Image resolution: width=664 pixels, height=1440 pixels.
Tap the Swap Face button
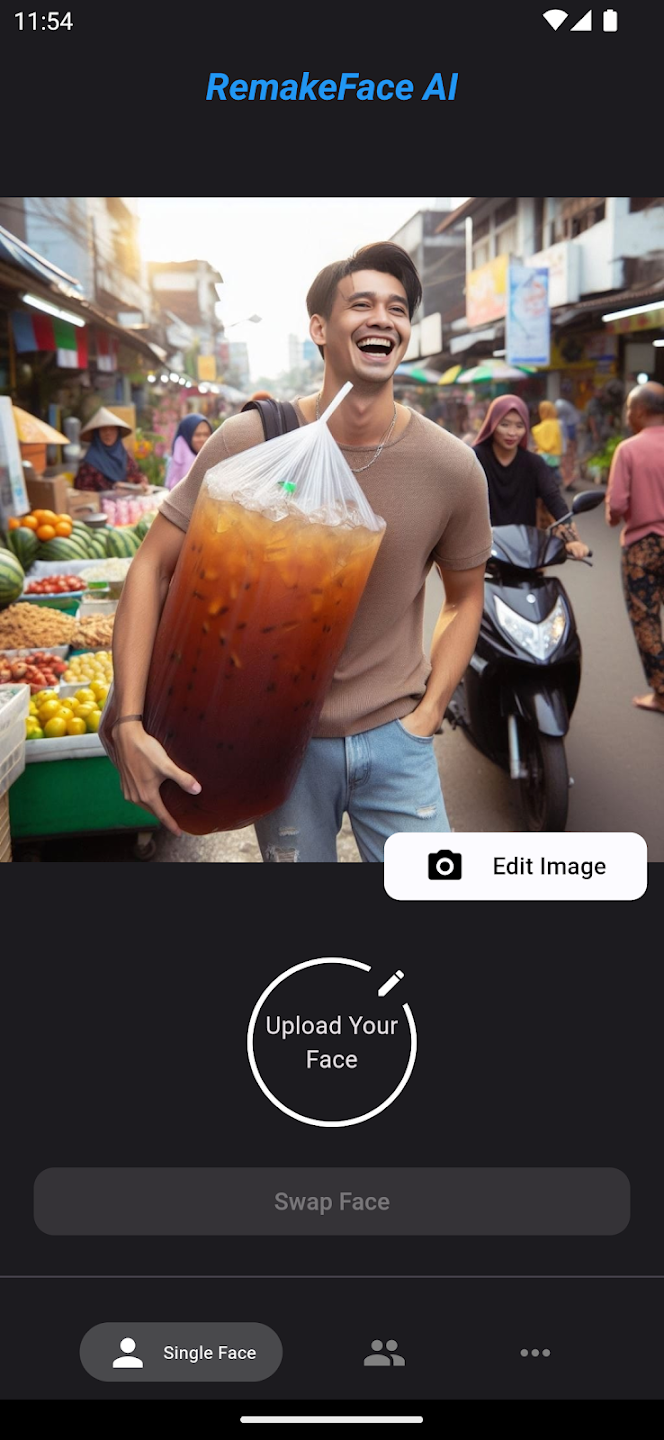[332, 1201]
